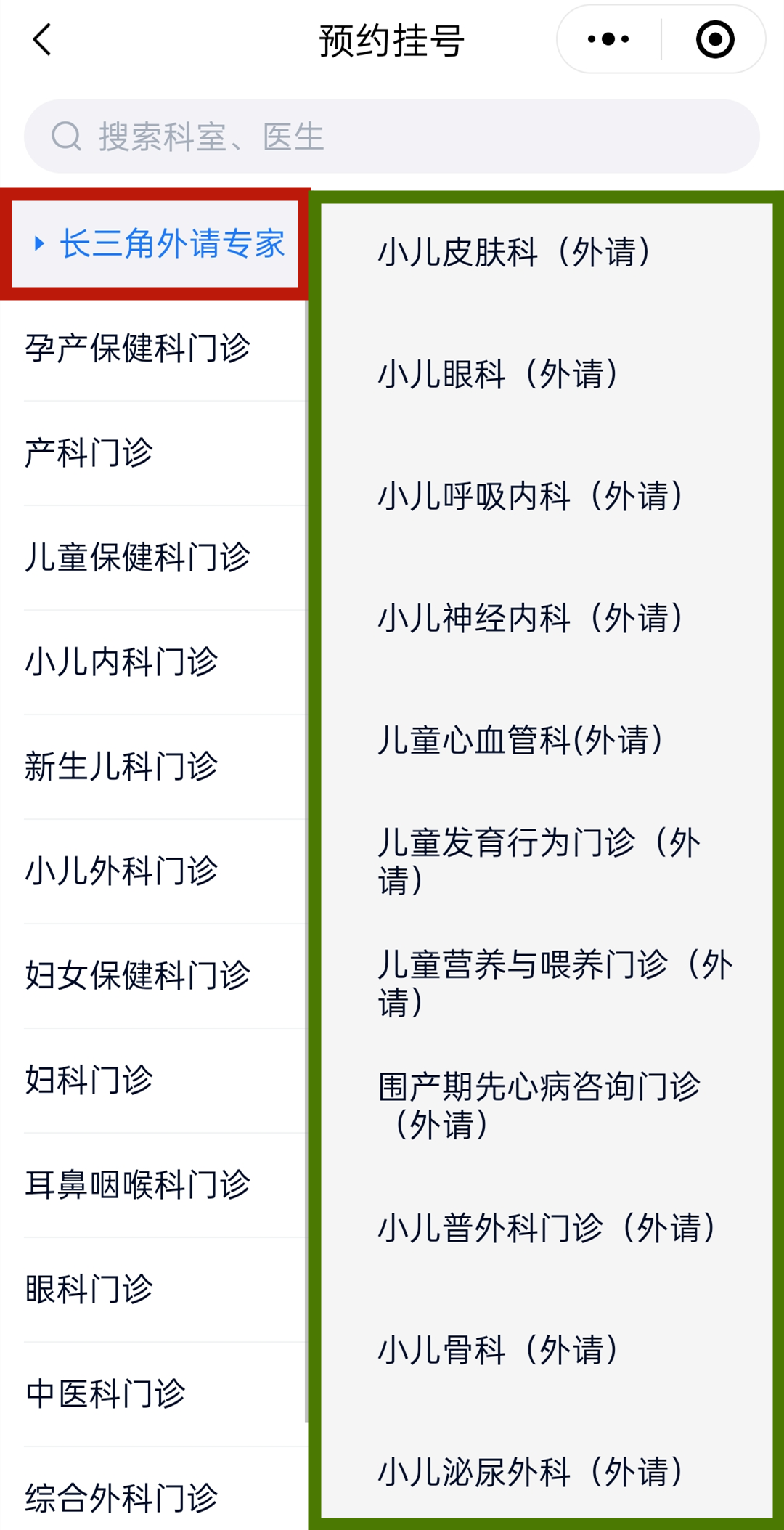
Task: Open the mini program more options menu
Action: point(608,39)
